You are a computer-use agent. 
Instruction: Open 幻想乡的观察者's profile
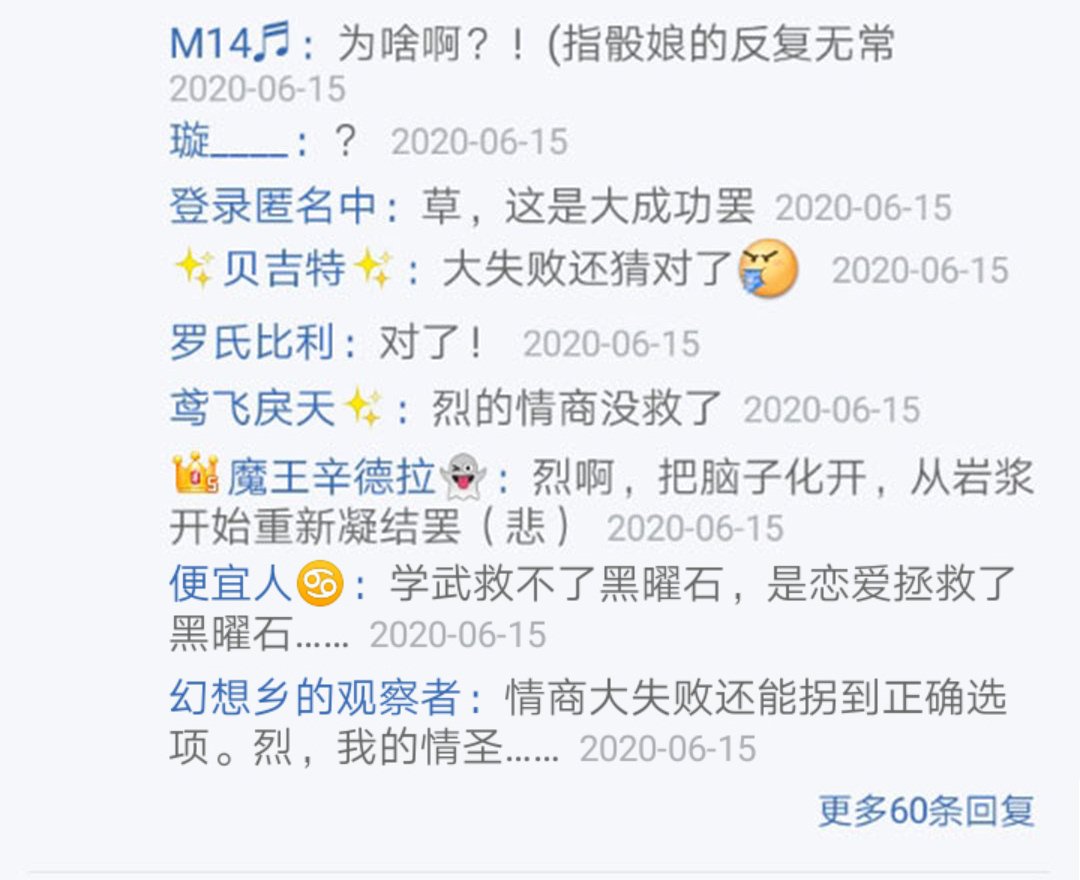(x=315, y=698)
